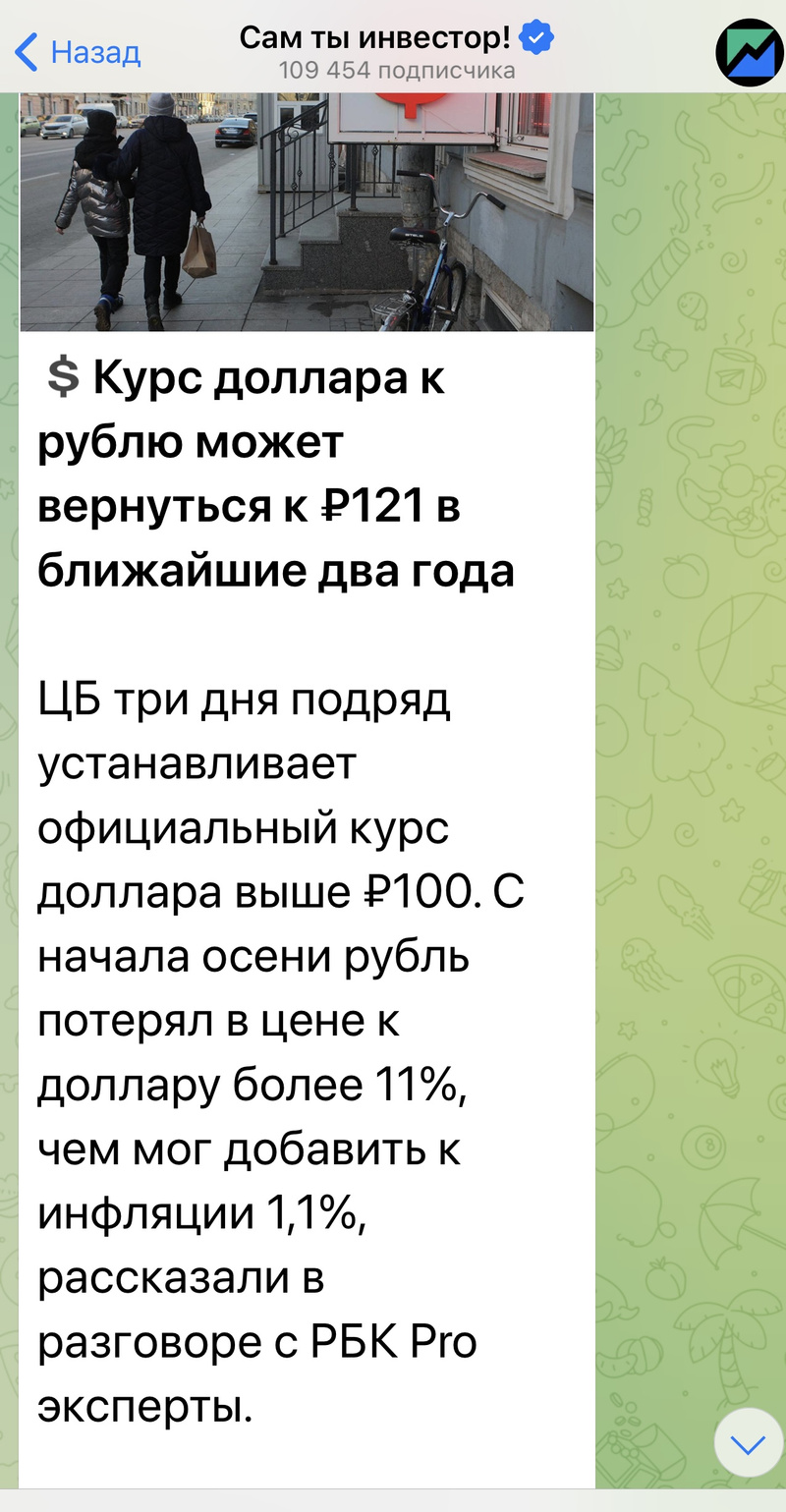Viewport: 786px width, 1512px height.
Task: Jump to latest messages with down arrow
Action: [749, 1443]
